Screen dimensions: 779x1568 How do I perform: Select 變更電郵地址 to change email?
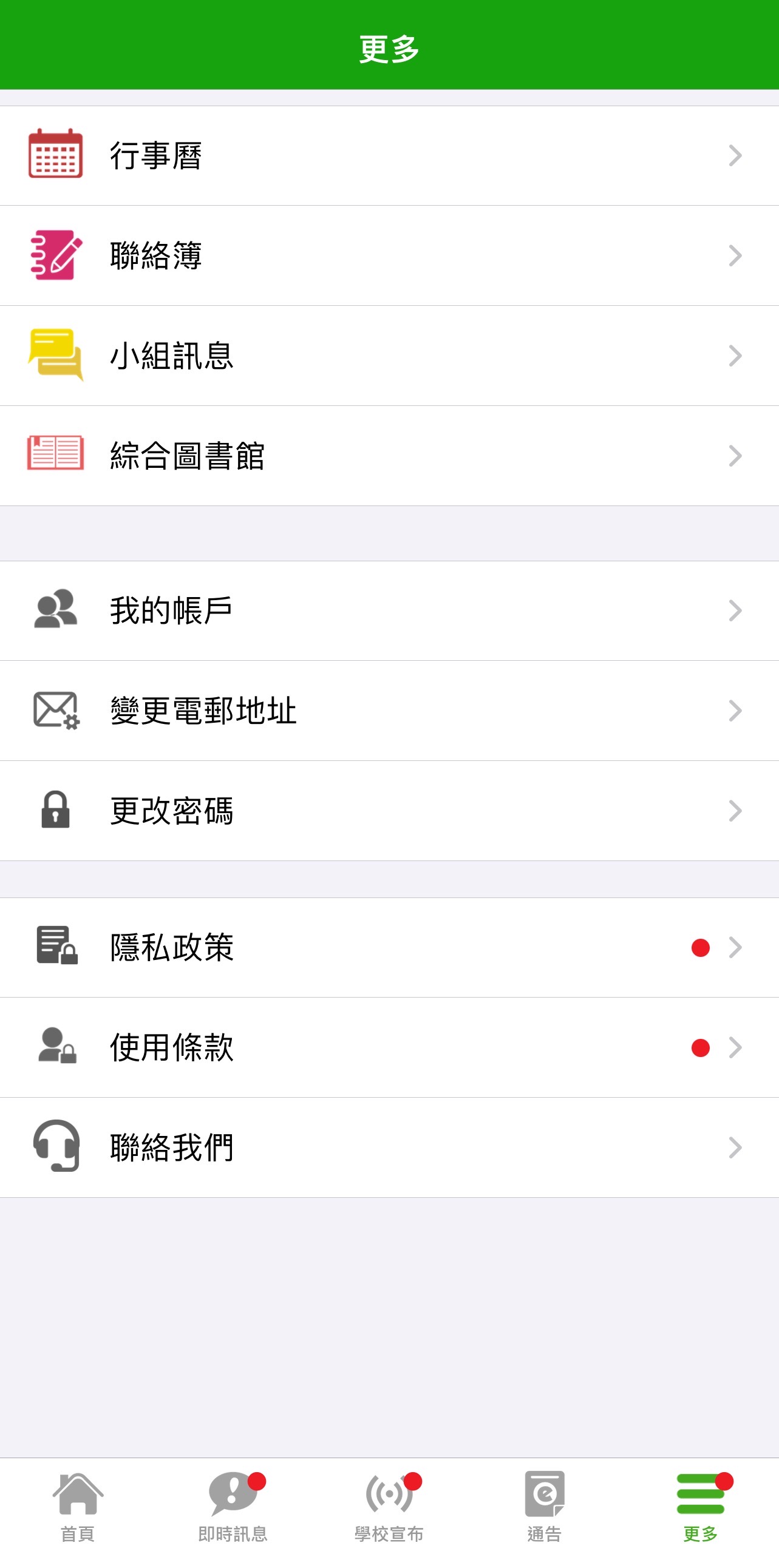coord(389,711)
